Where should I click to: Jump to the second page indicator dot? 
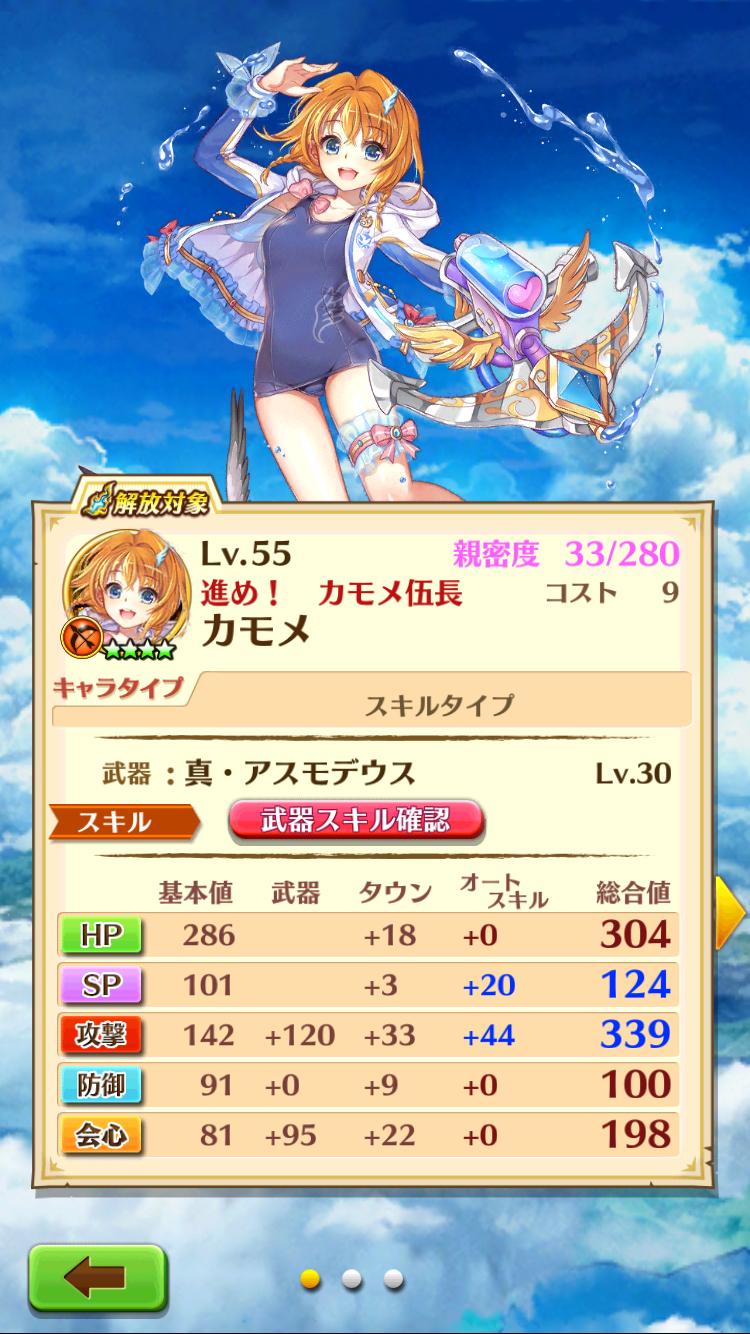pyautogui.click(x=352, y=1279)
